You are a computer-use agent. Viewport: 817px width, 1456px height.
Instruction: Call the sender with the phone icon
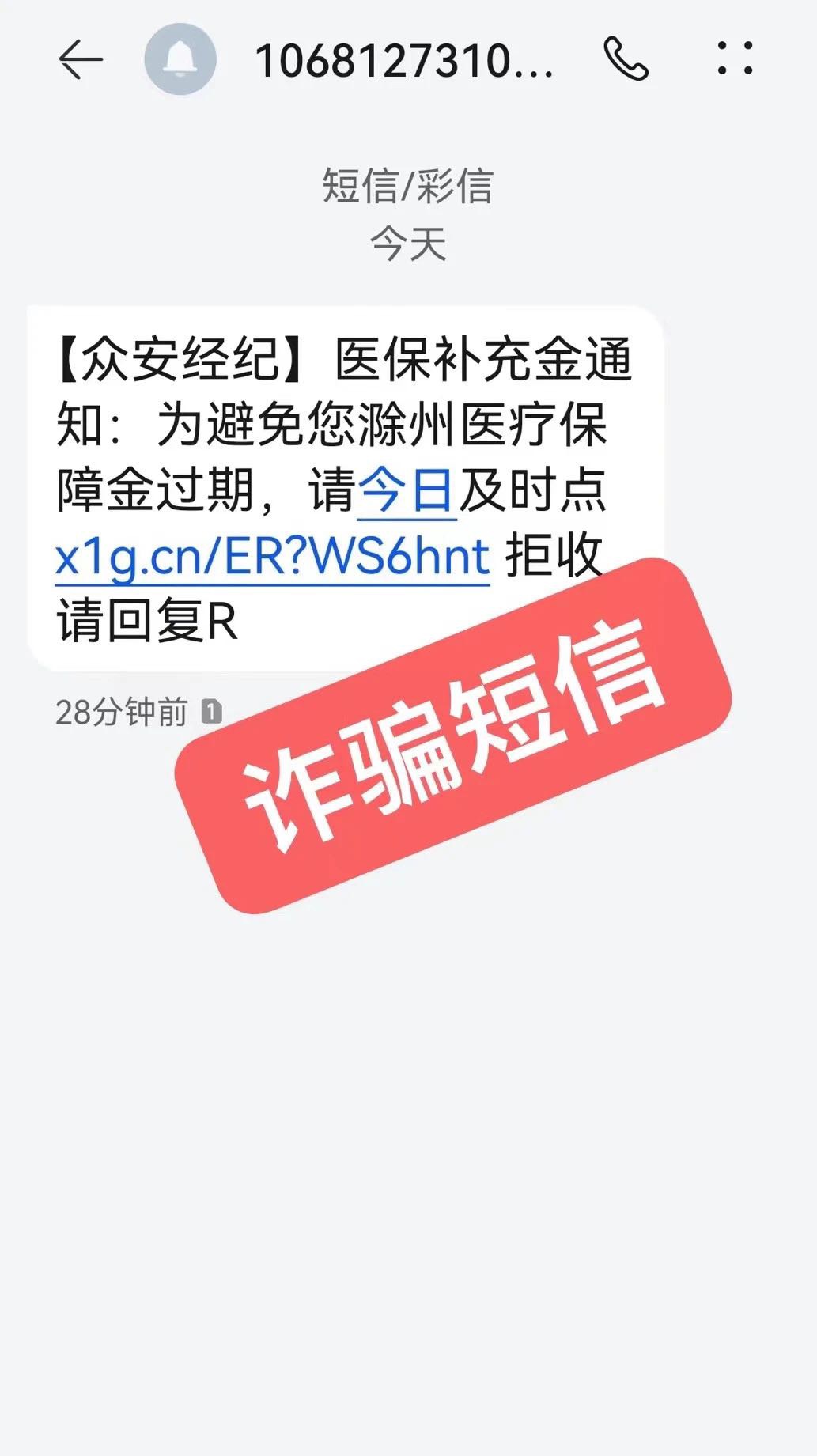click(x=626, y=59)
